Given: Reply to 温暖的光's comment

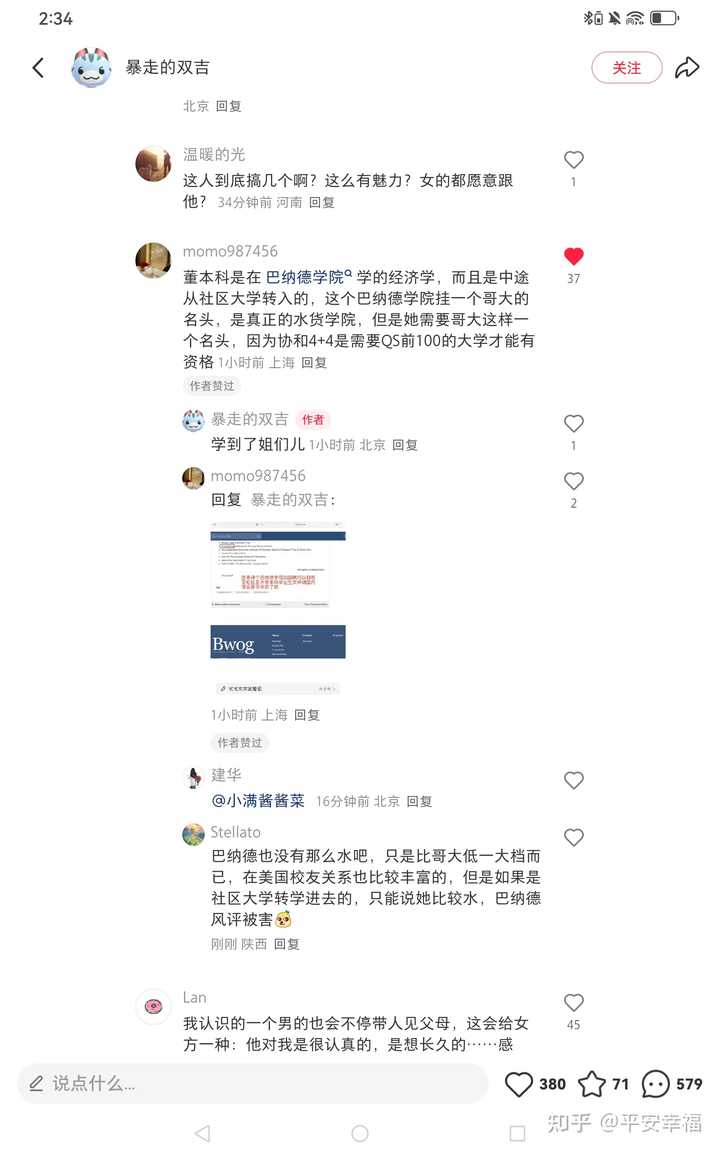Looking at the screenshot, I should coord(322,202).
